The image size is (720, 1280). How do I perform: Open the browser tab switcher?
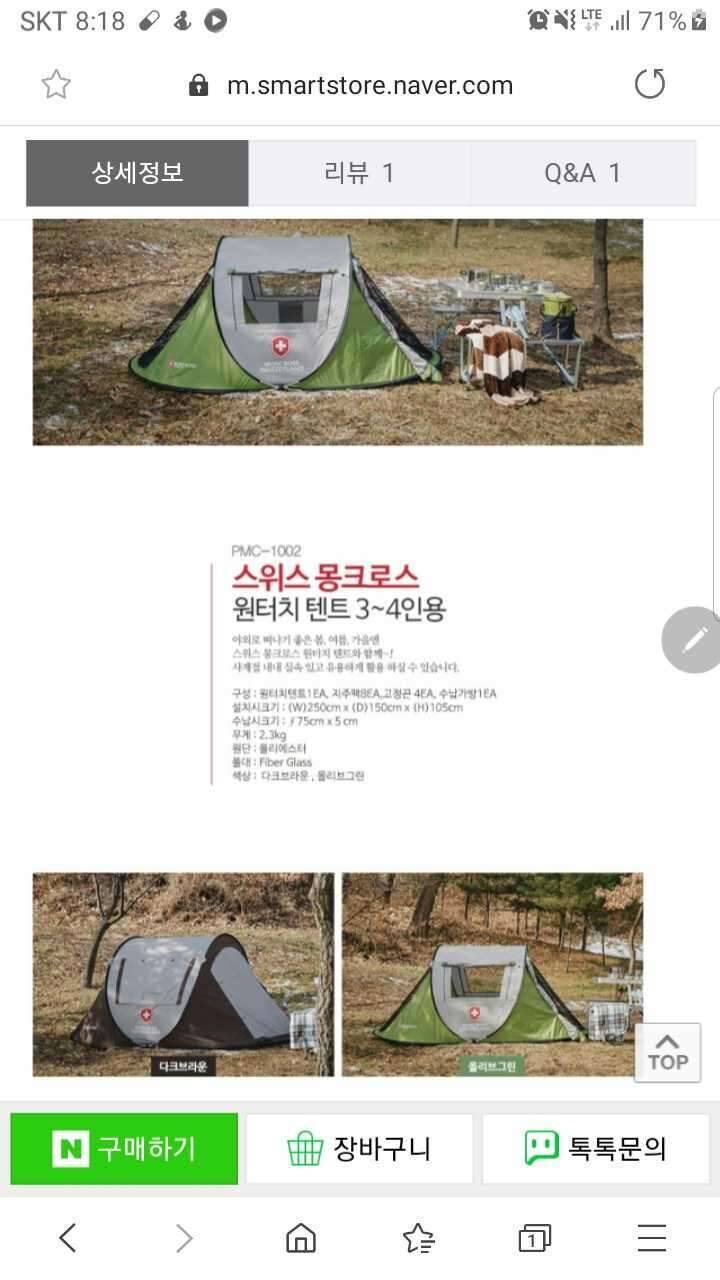click(x=535, y=1238)
